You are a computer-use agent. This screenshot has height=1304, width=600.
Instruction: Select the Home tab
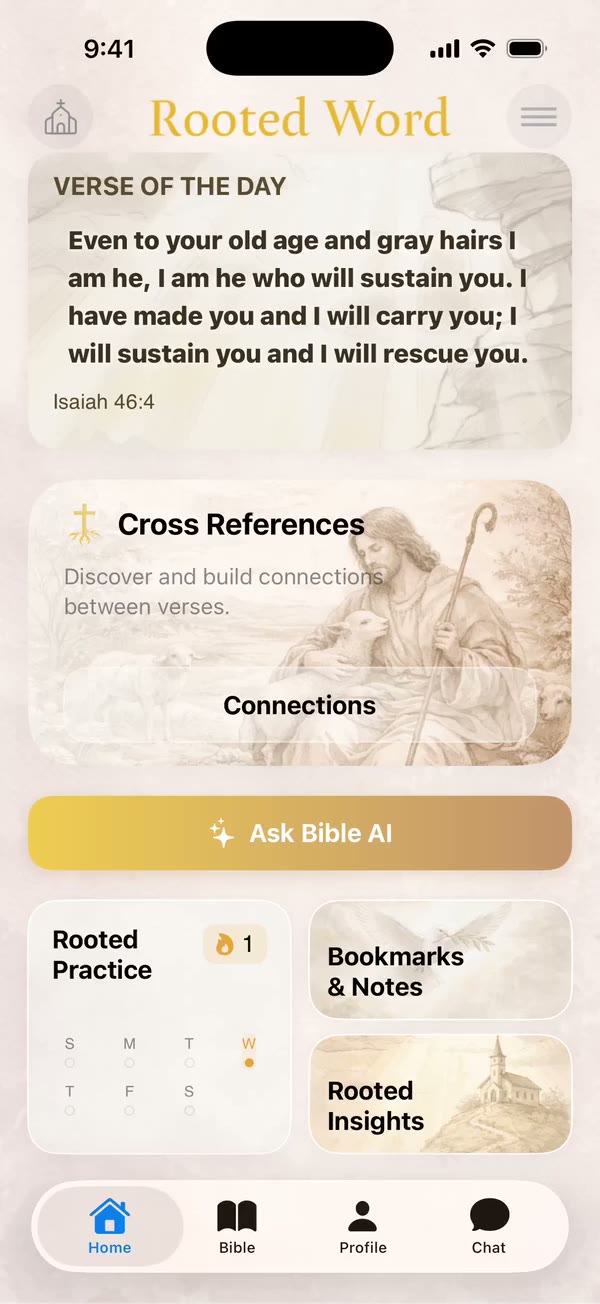[110, 1227]
